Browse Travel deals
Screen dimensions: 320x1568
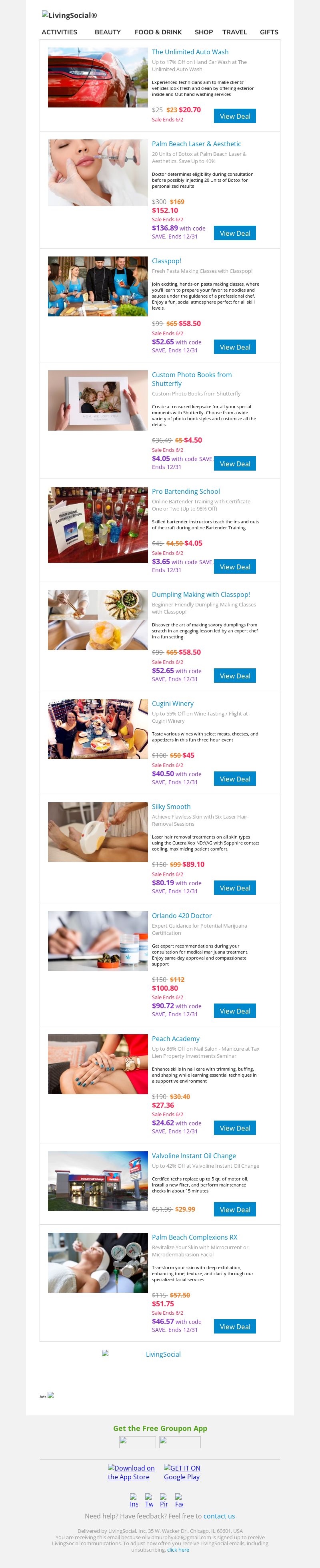[235, 32]
